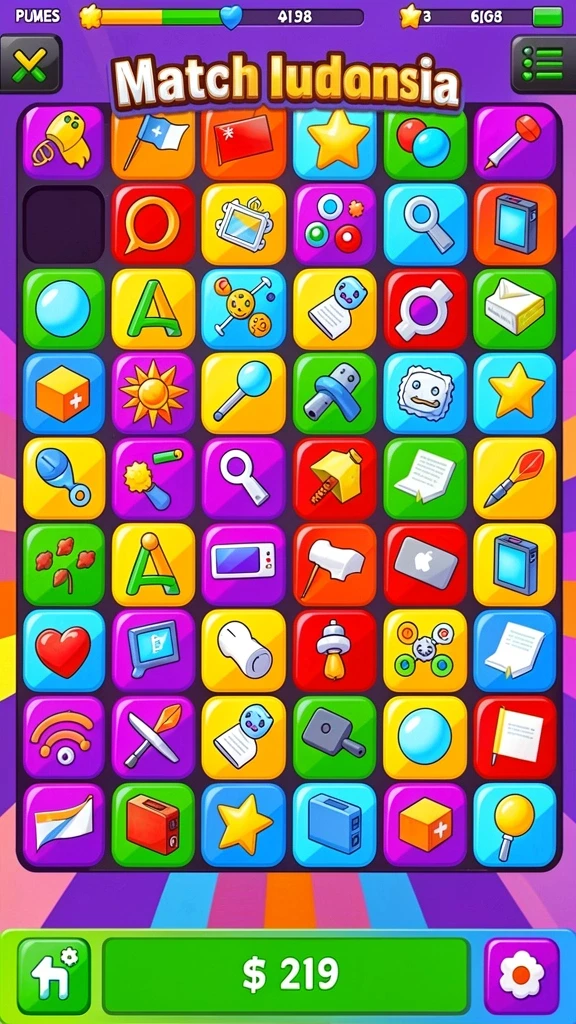Select the blue briefcase tile
576x1024 pixels.
pyautogui.click(x=334, y=825)
